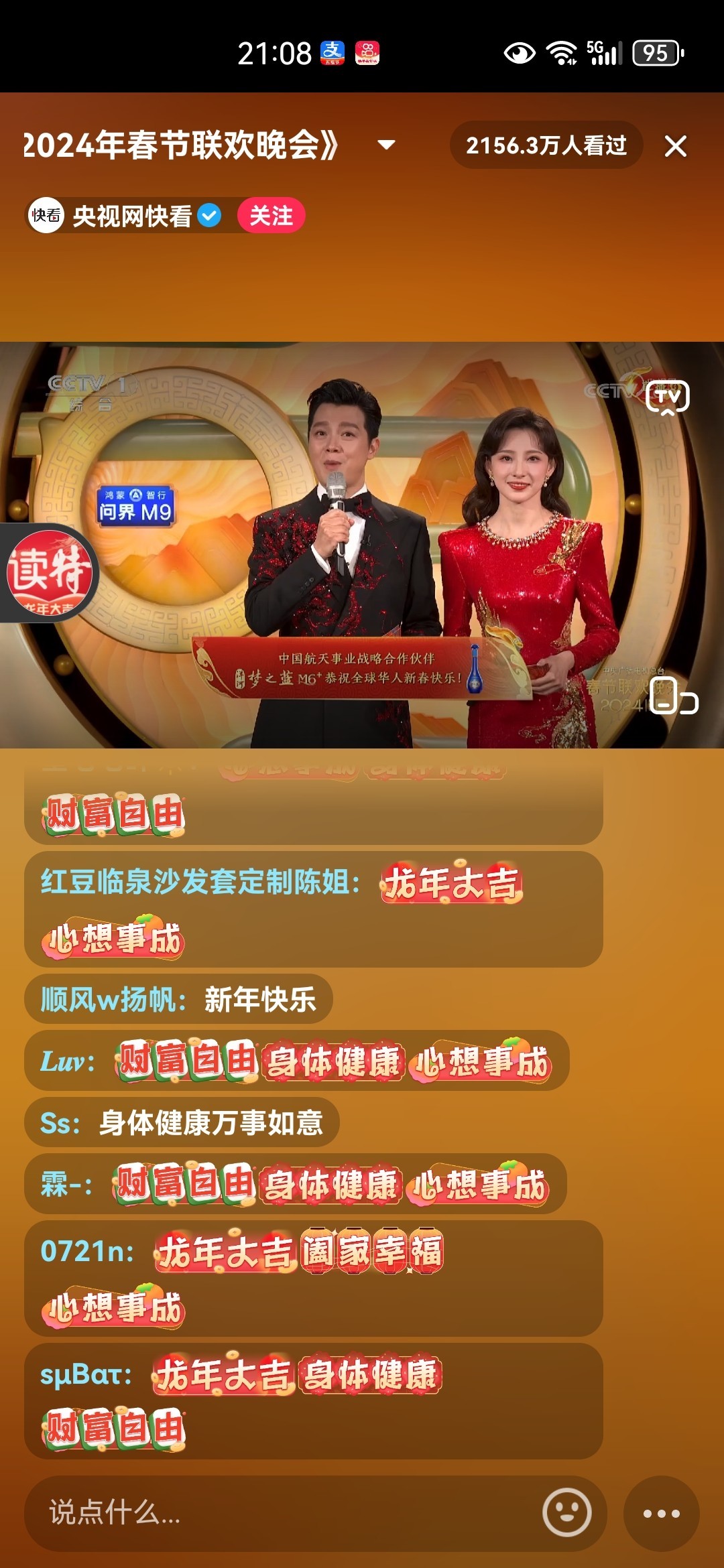This screenshot has height=1568, width=724.
Task: Follow 央视网快看 with the 关注 button
Action: click(x=271, y=216)
